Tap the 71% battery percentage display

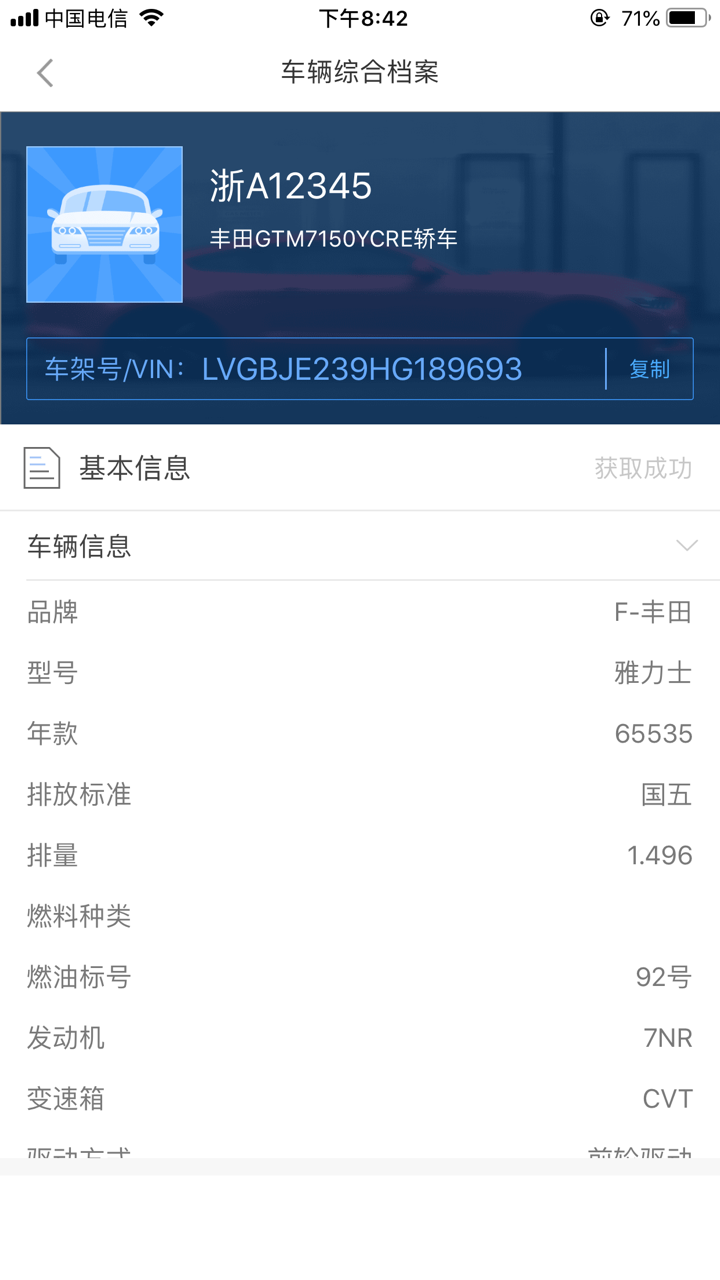coord(638,16)
